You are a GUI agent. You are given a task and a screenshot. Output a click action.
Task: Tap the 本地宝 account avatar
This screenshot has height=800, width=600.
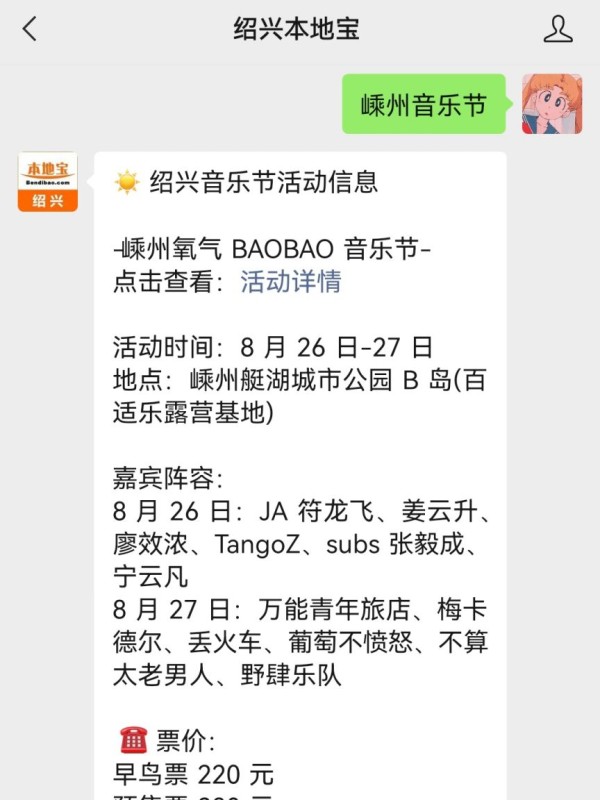tap(47, 182)
